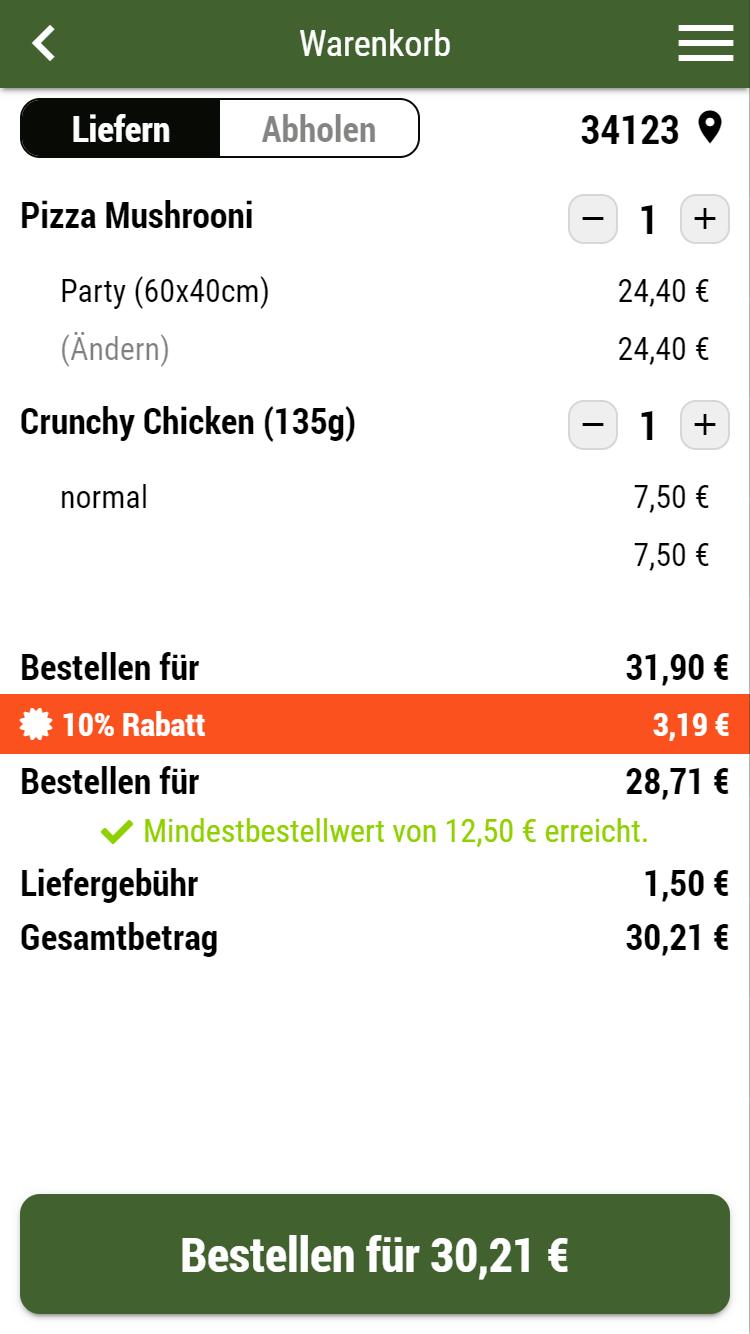
Task: Switch to Abholen pickup
Action: tap(318, 129)
